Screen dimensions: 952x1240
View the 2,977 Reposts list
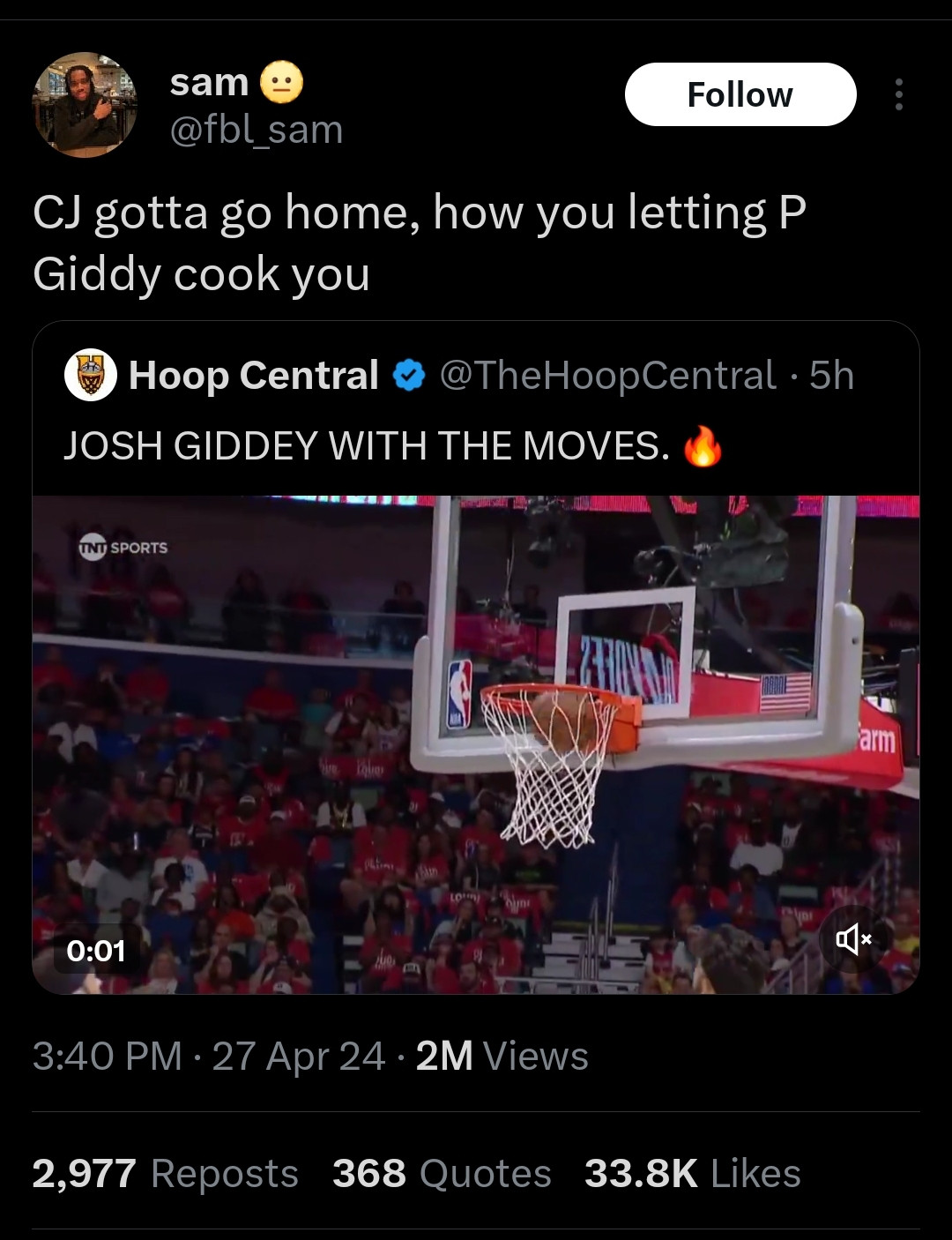pos(165,1174)
